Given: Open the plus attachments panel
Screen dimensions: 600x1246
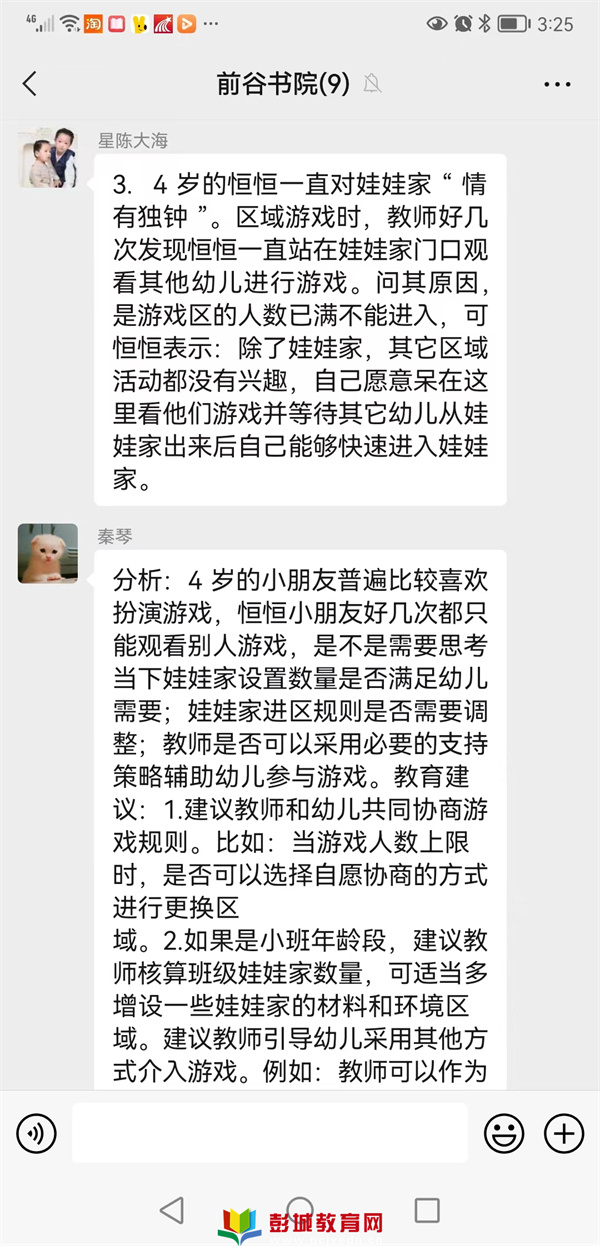Looking at the screenshot, I should click(563, 1133).
